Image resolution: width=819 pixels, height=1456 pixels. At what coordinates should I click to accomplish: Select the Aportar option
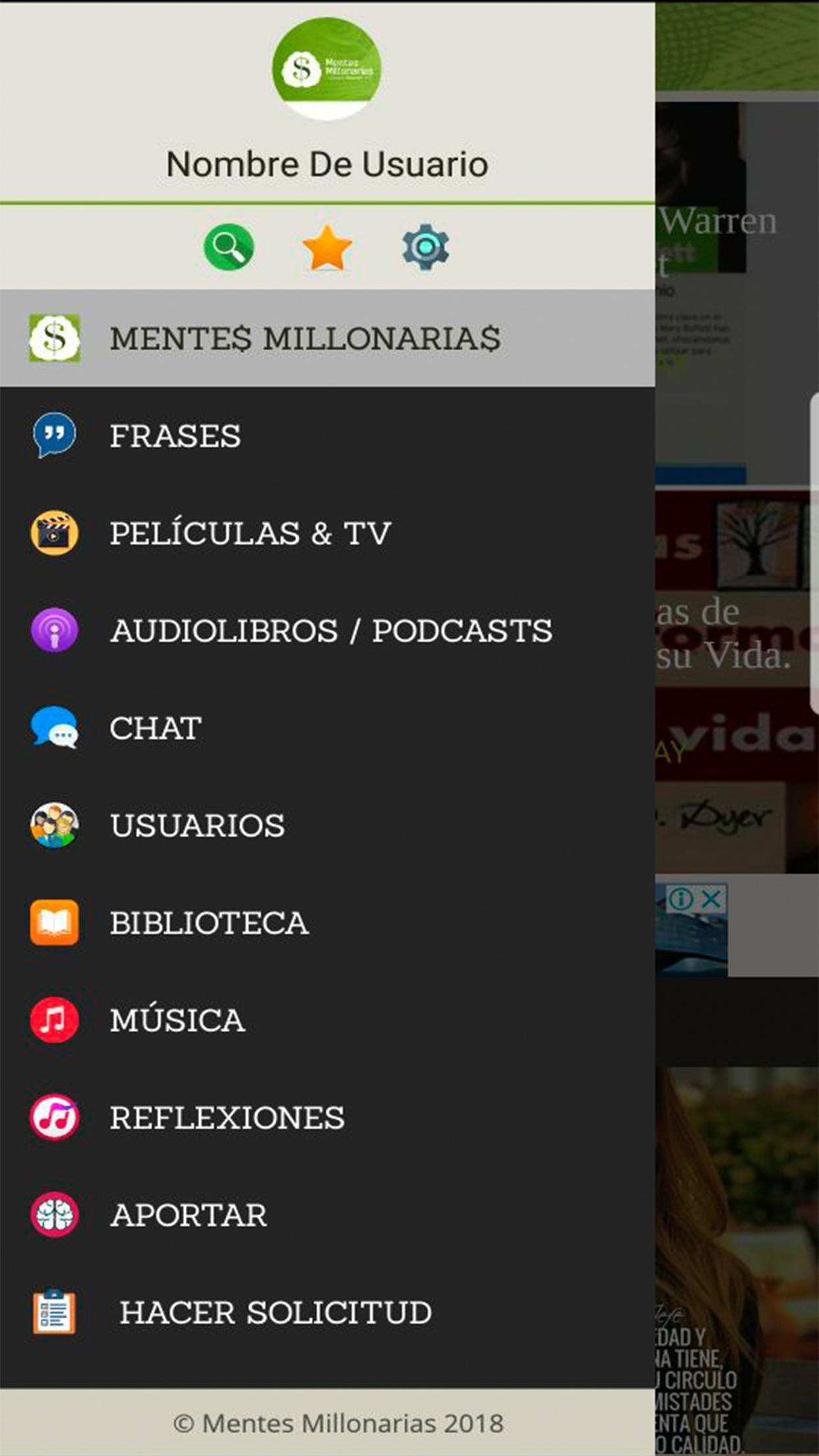(189, 1215)
